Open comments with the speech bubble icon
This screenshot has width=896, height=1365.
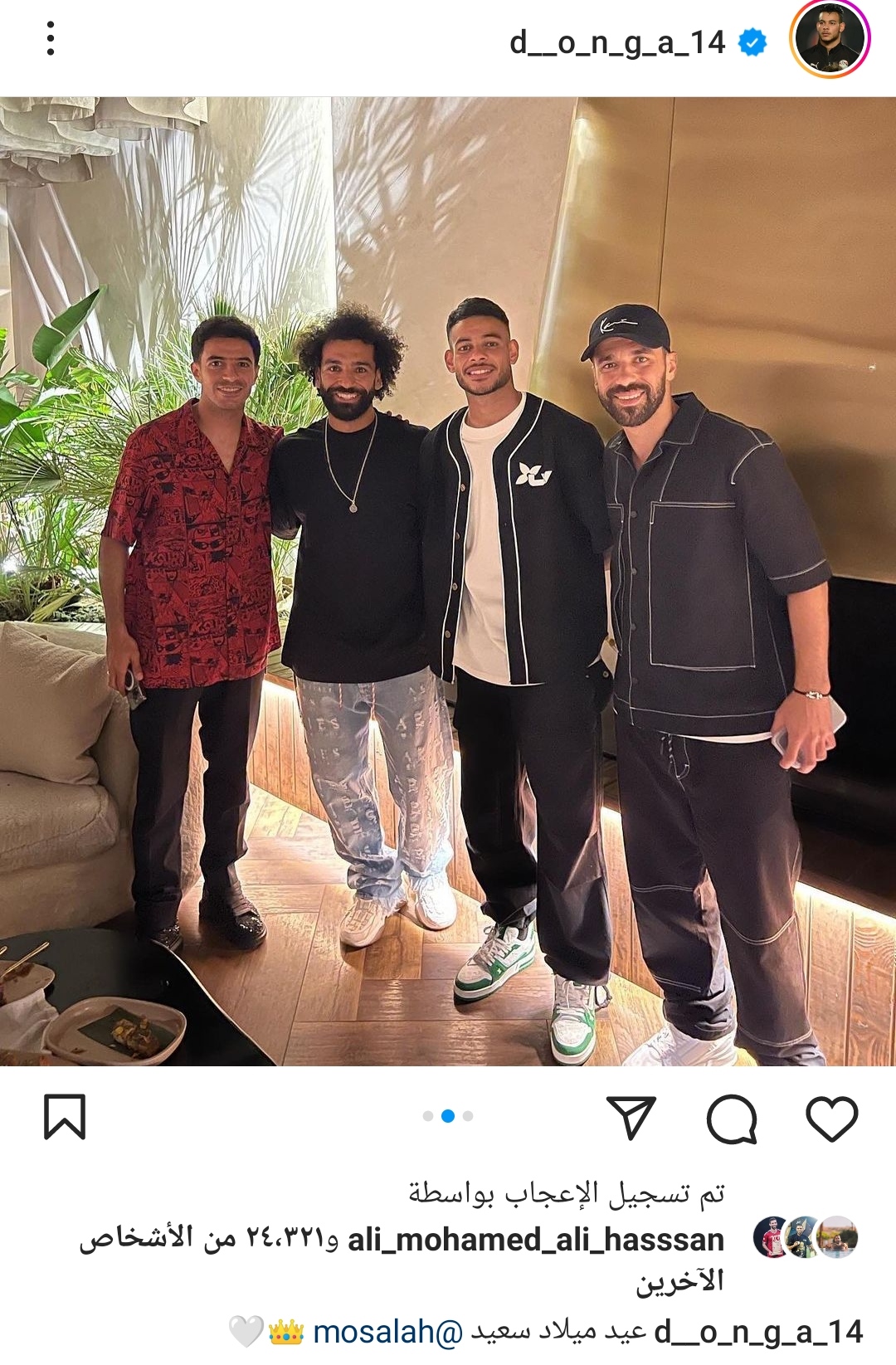(732, 1119)
